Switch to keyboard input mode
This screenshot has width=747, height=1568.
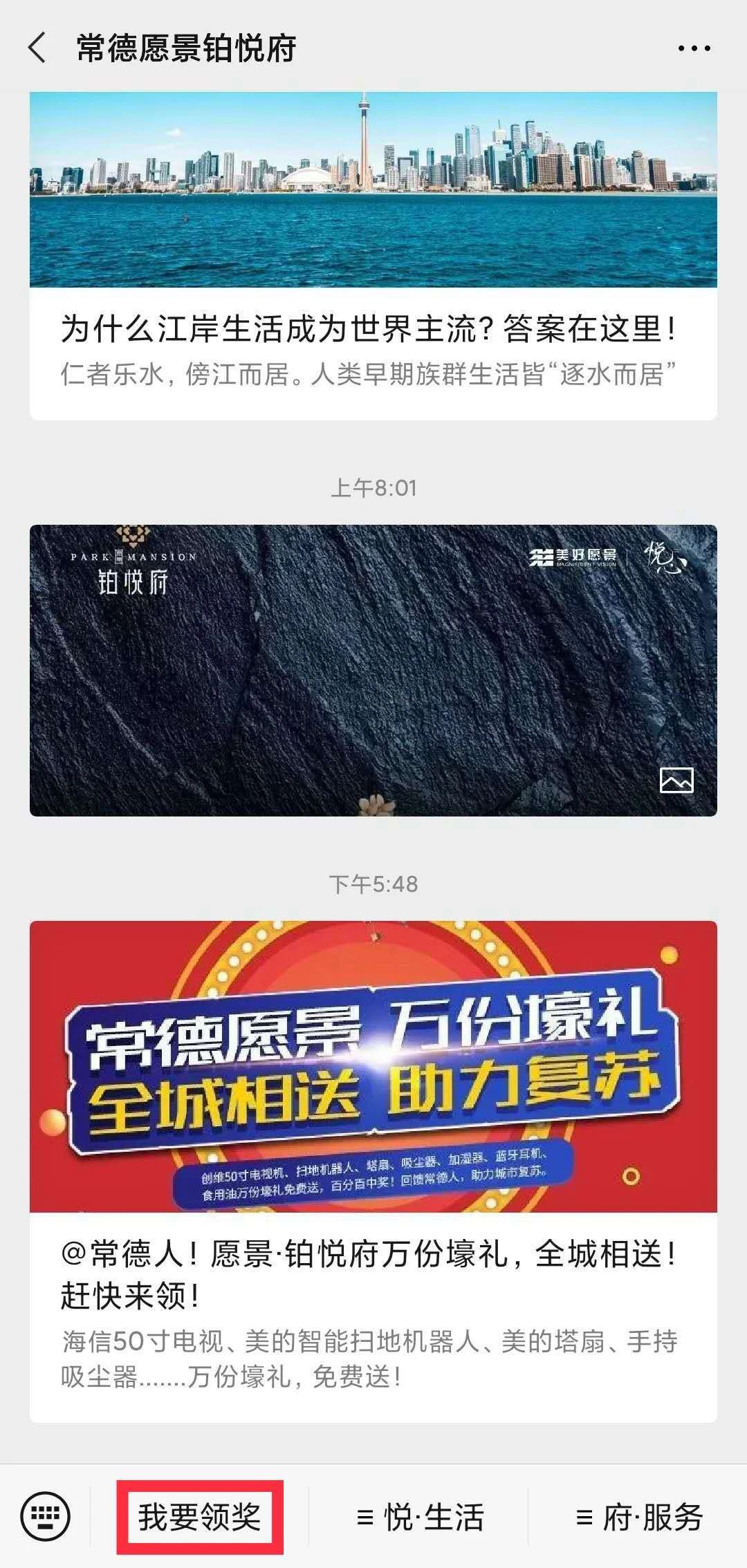coord(46,1516)
